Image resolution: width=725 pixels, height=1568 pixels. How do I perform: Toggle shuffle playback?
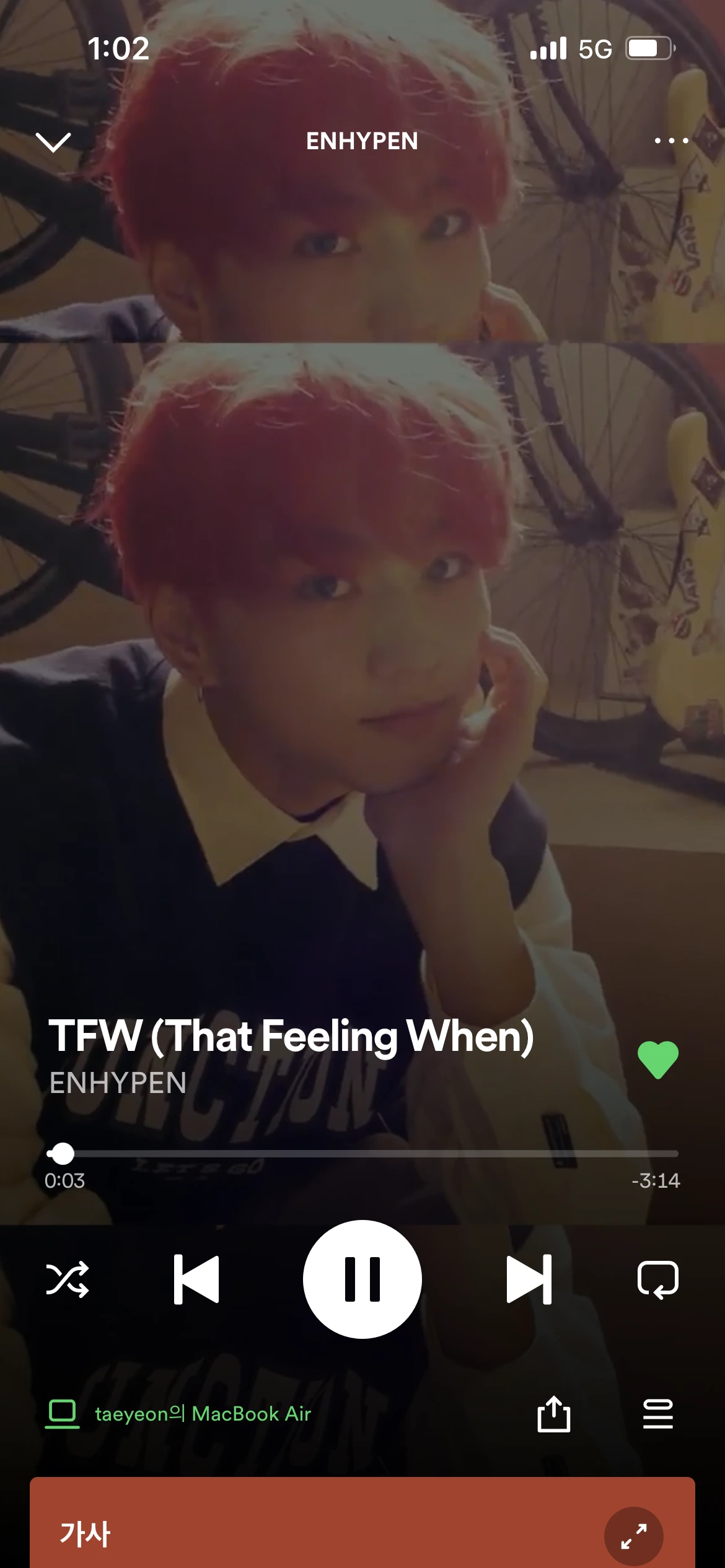pos(67,1279)
